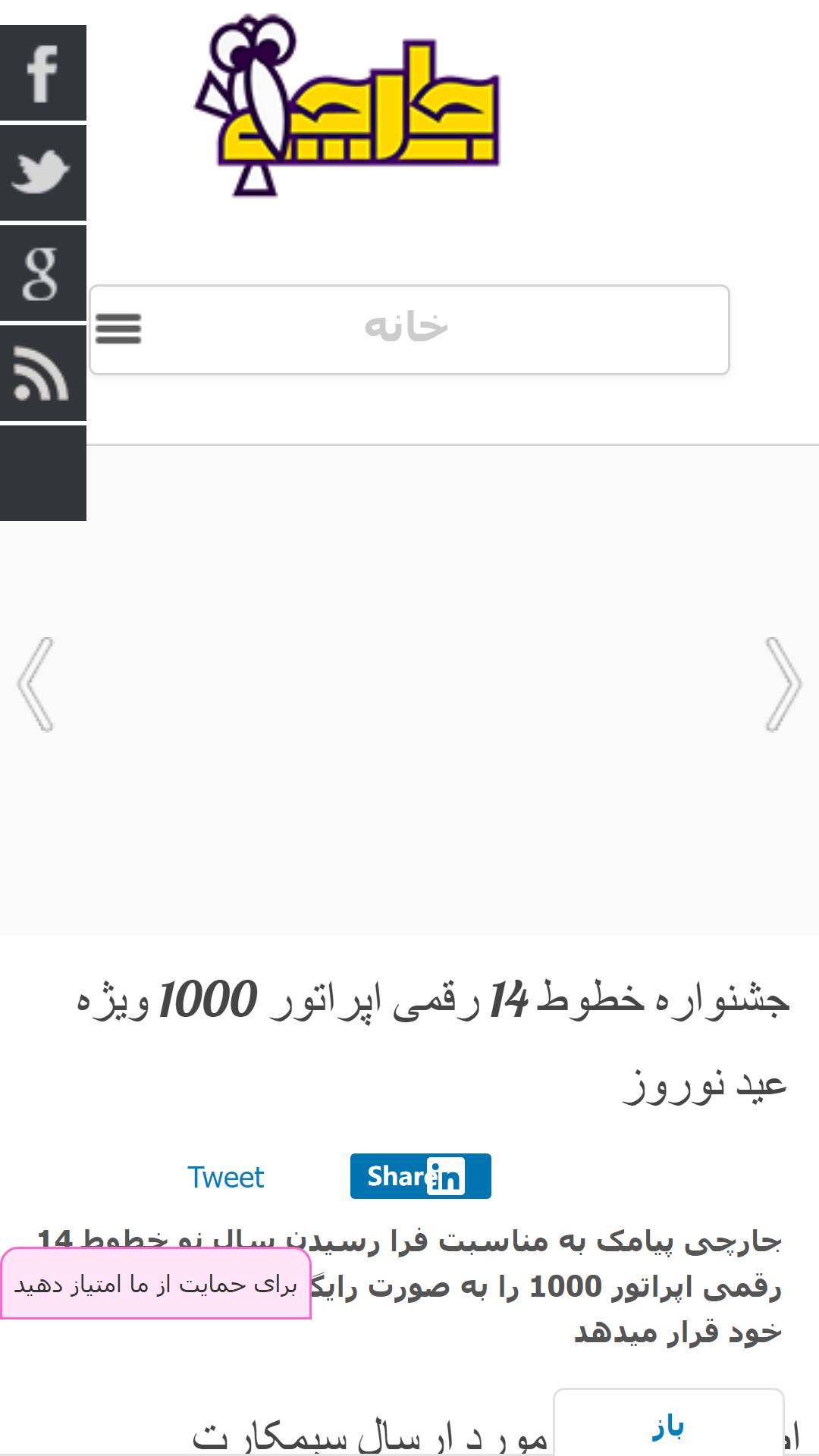Go to the next slide with right arrow
This screenshot has width=819, height=1456.
pos(783,684)
